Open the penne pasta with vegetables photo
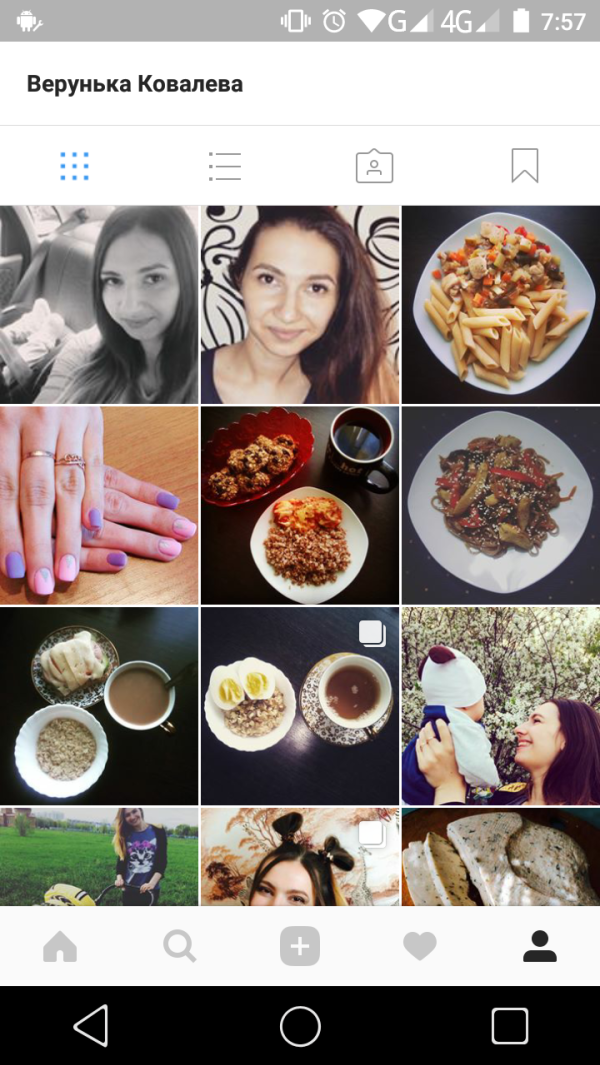The image size is (600, 1065). [x=500, y=304]
